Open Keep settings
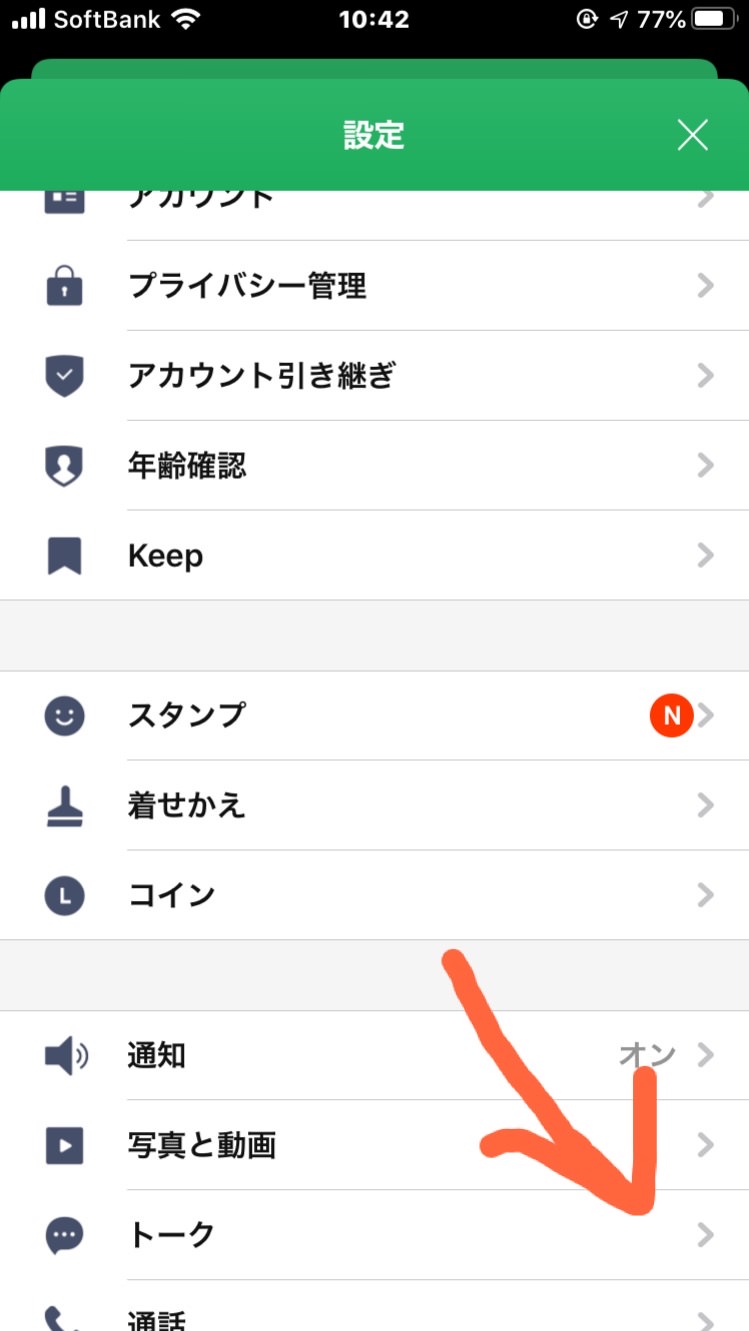 (374, 556)
